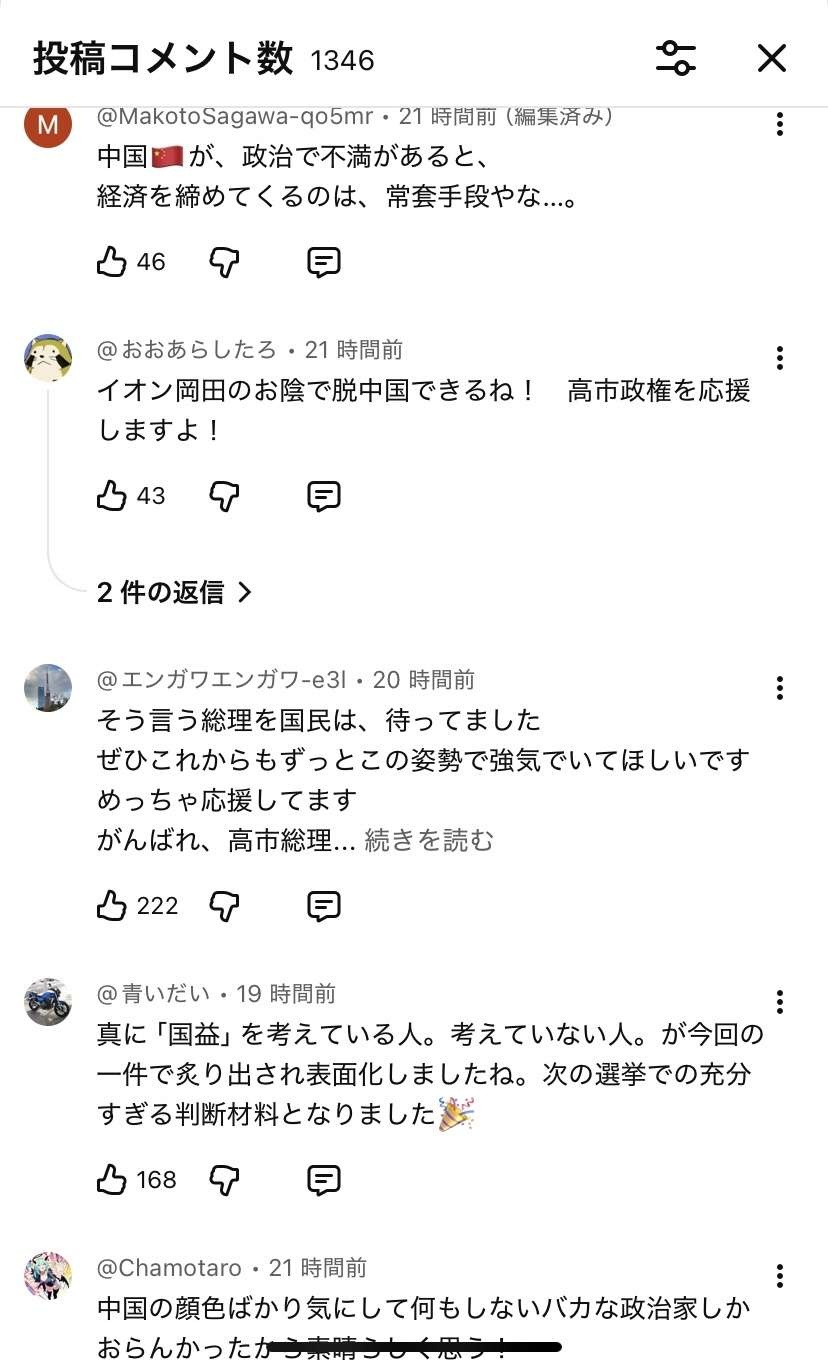Open overflow menu for MakotoSagawa's comment
Viewport: 828px width, 1368px height.
(x=779, y=124)
